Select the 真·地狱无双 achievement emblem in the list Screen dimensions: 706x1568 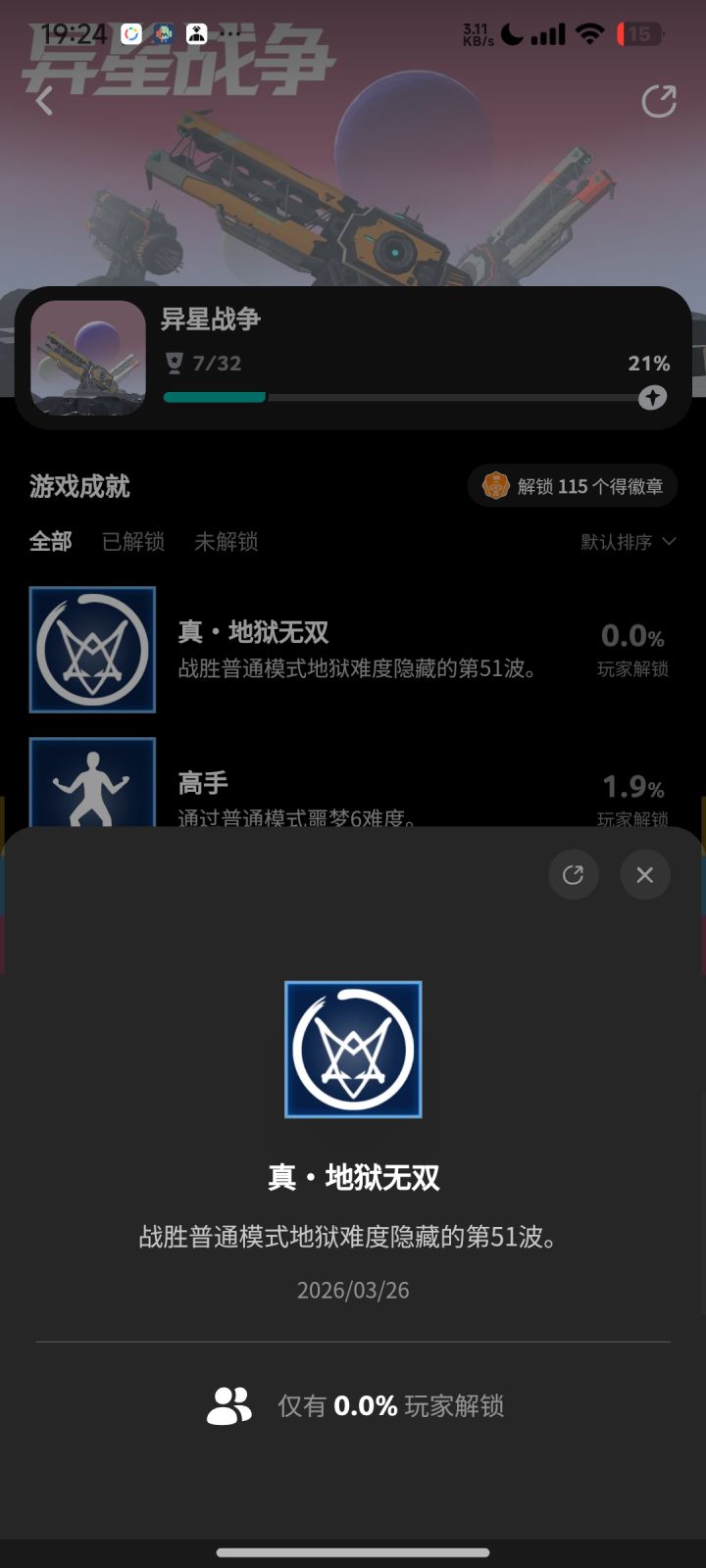click(92, 650)
